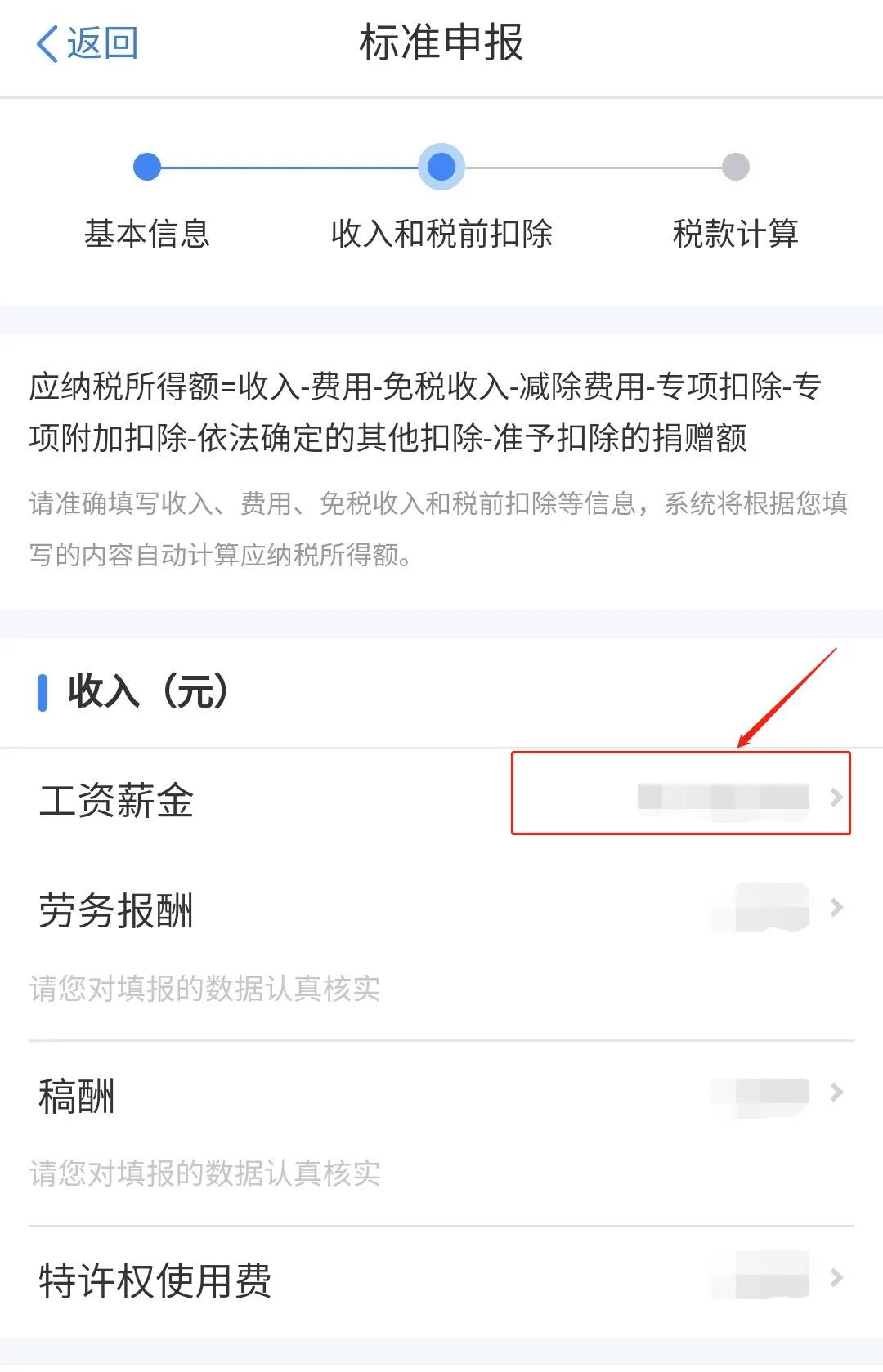
Task: Open the 特许权使用费 income row
Action: pos(441,1279)
